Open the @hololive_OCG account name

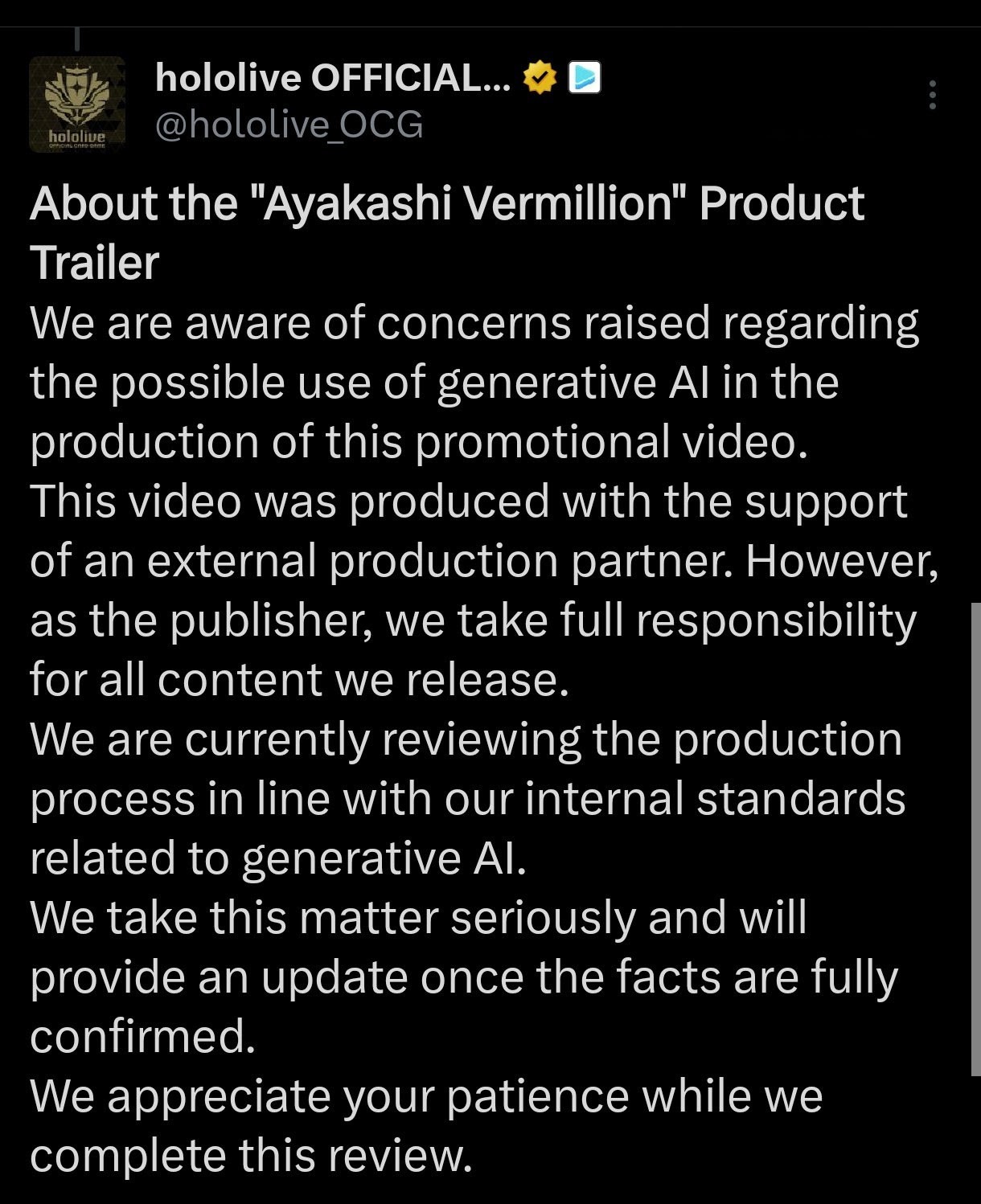coord(289,125)
